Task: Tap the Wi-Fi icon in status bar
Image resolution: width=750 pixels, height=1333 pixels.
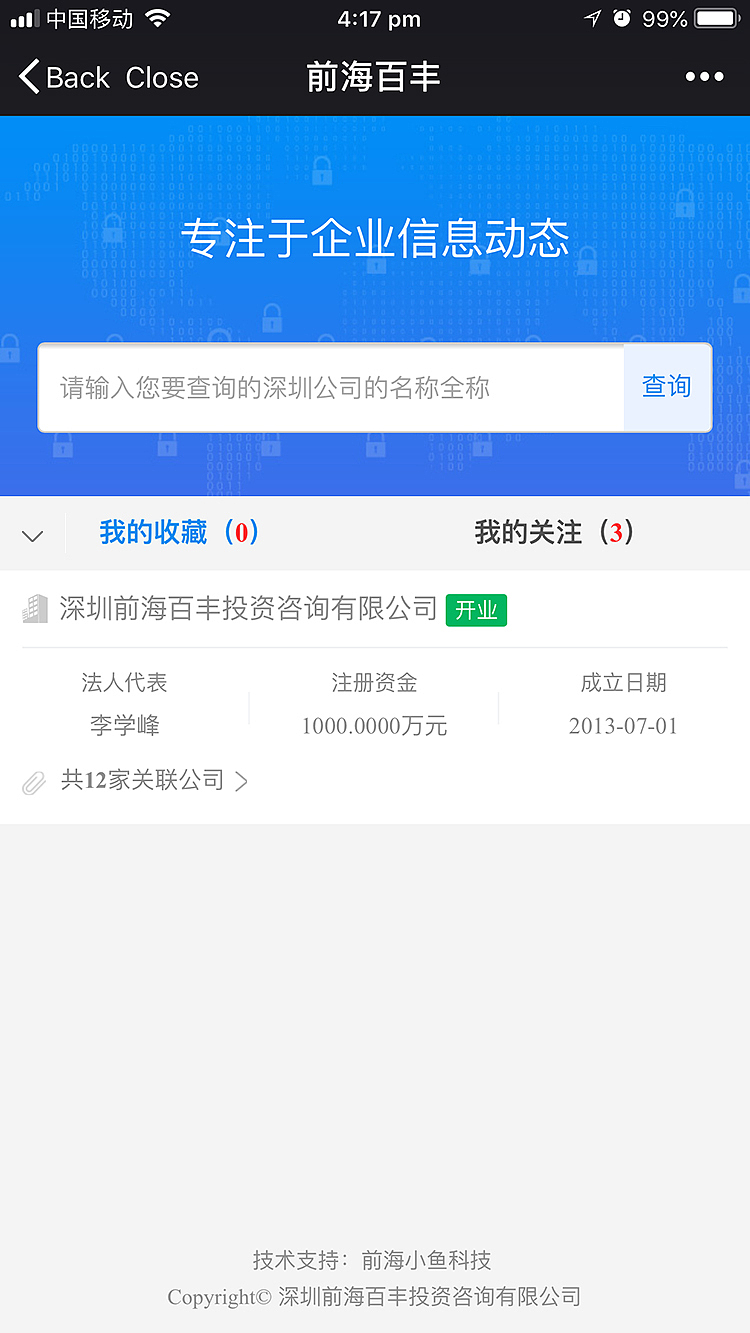Action: 160,17
